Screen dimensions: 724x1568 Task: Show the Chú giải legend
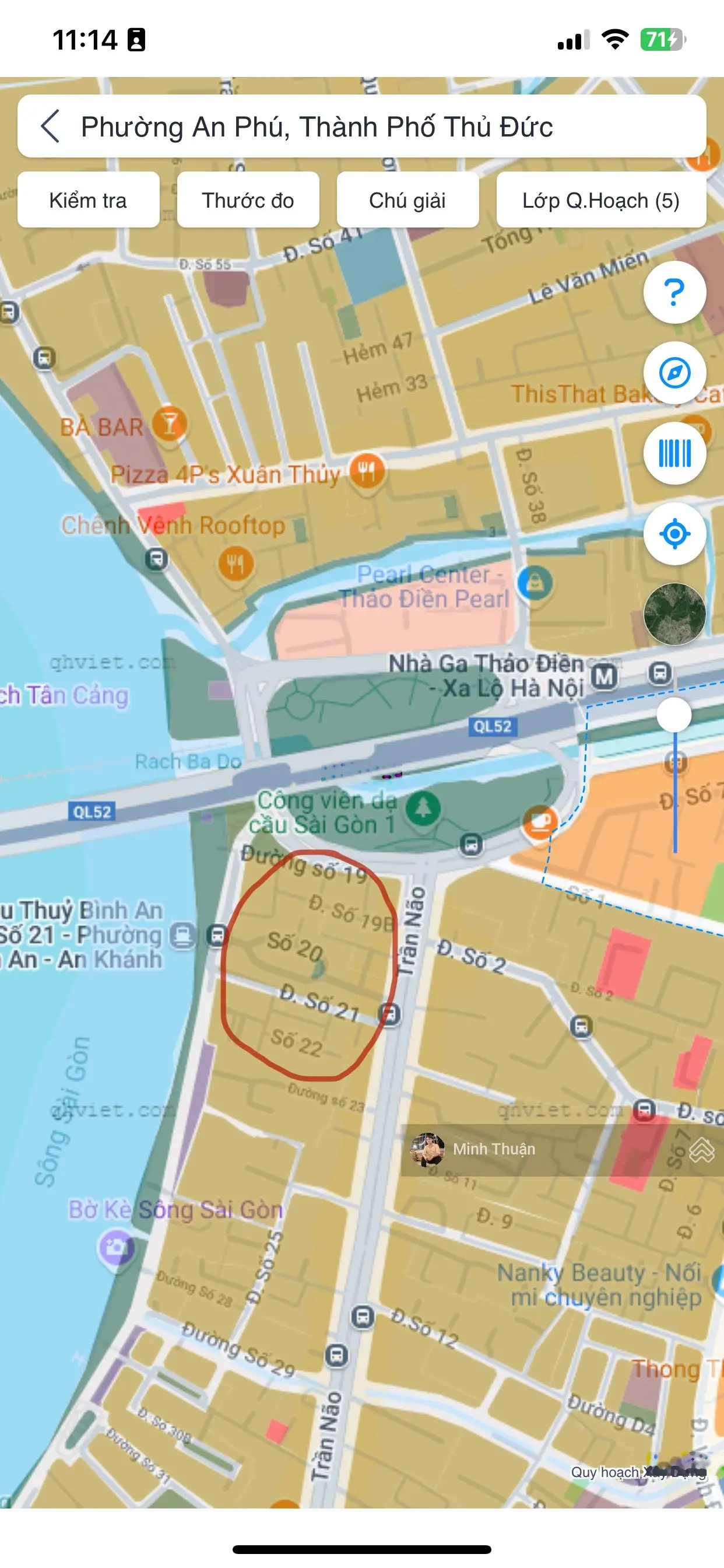click(407, 200)
